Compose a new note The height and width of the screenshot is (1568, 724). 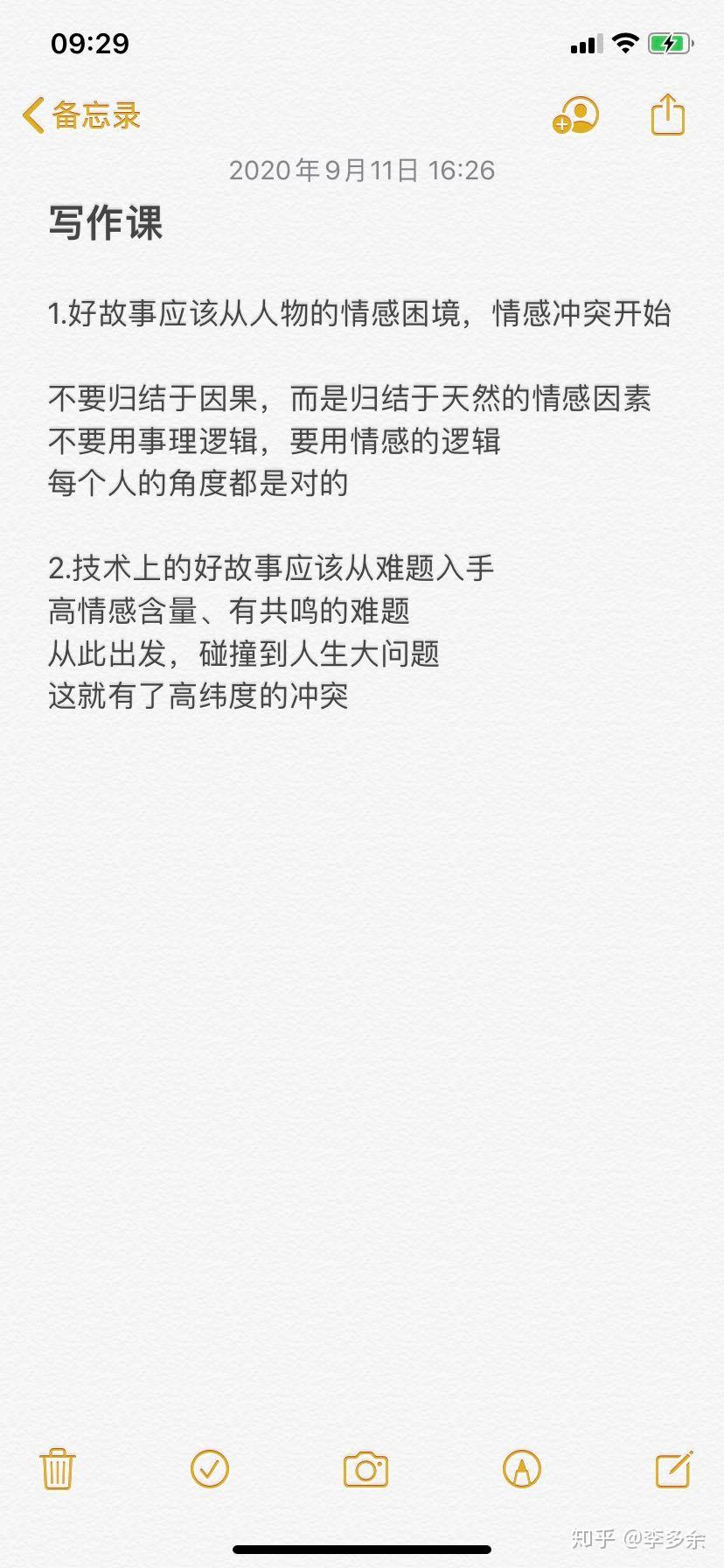click(674, 1468)
